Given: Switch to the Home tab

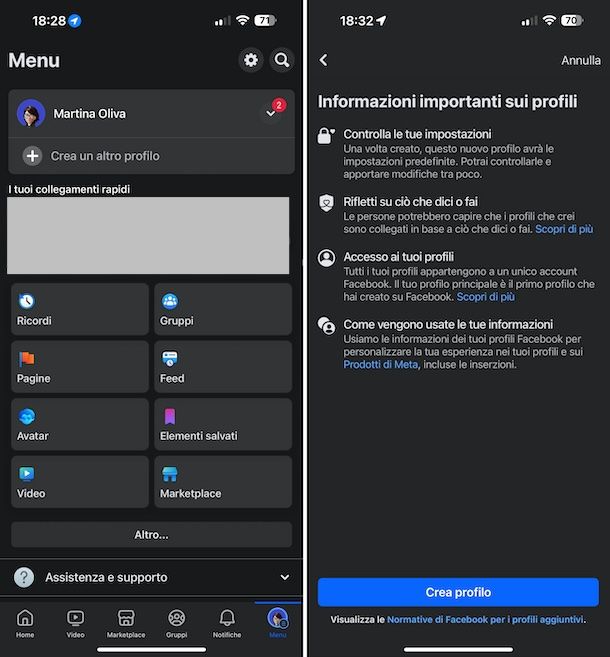Looking at the screenshot, I should [x=25, y=623].
